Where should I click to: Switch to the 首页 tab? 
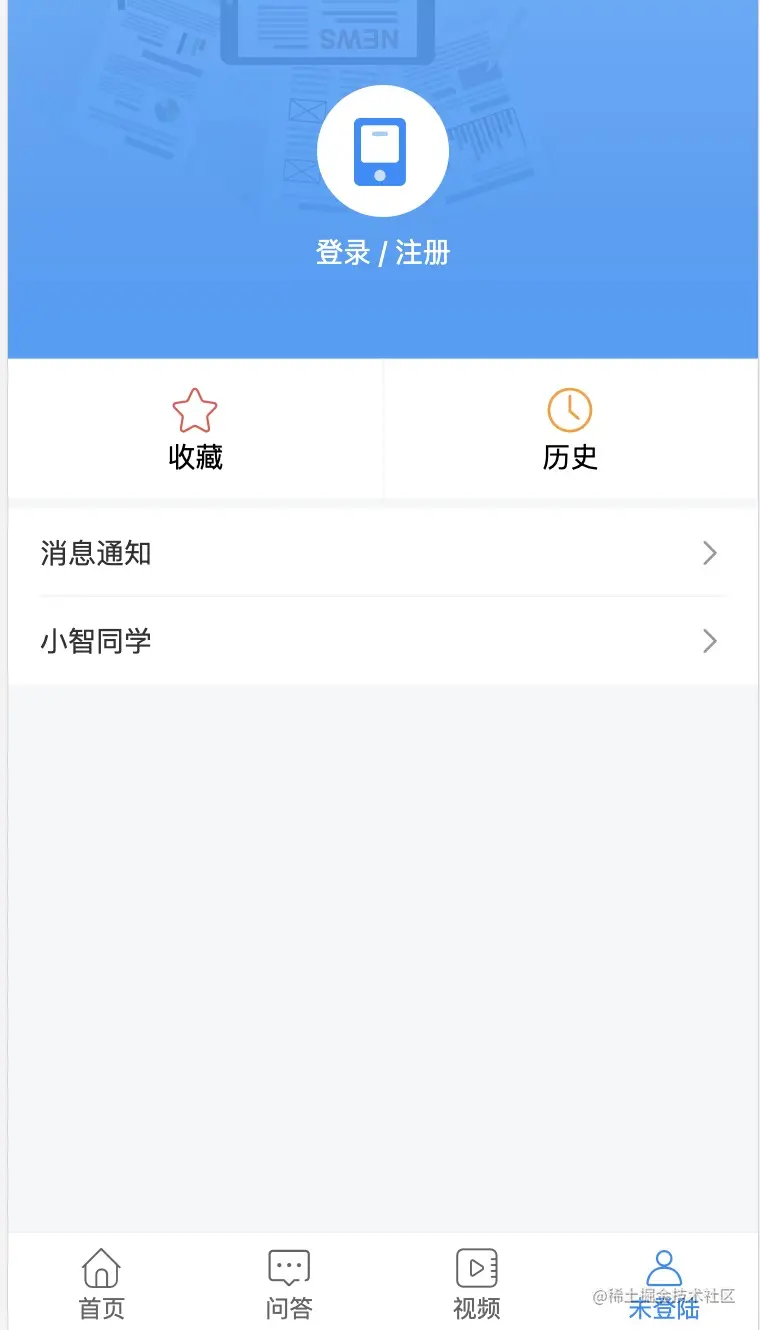[101, 1283]
